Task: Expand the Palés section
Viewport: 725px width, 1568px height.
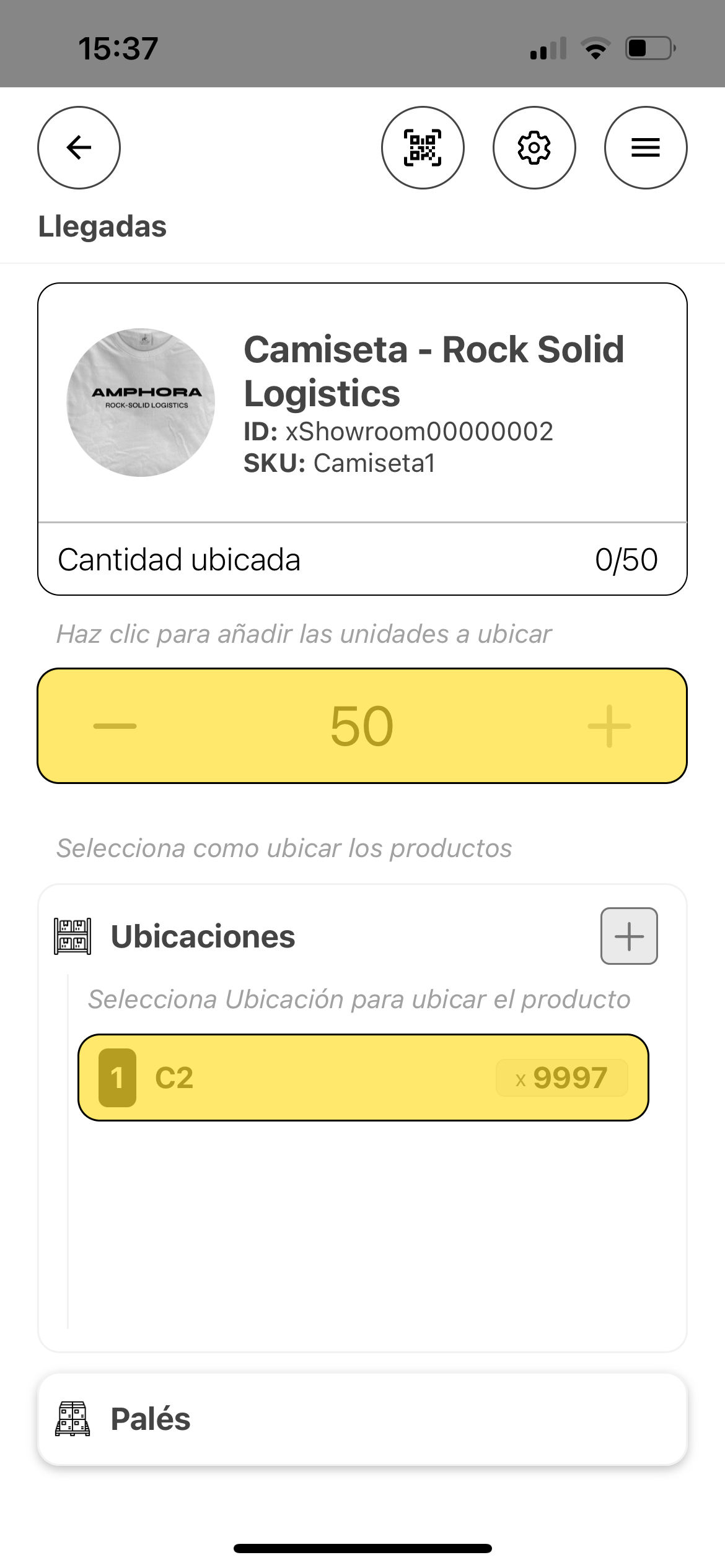Action: pyautogui.click(x=362, y=1419)
